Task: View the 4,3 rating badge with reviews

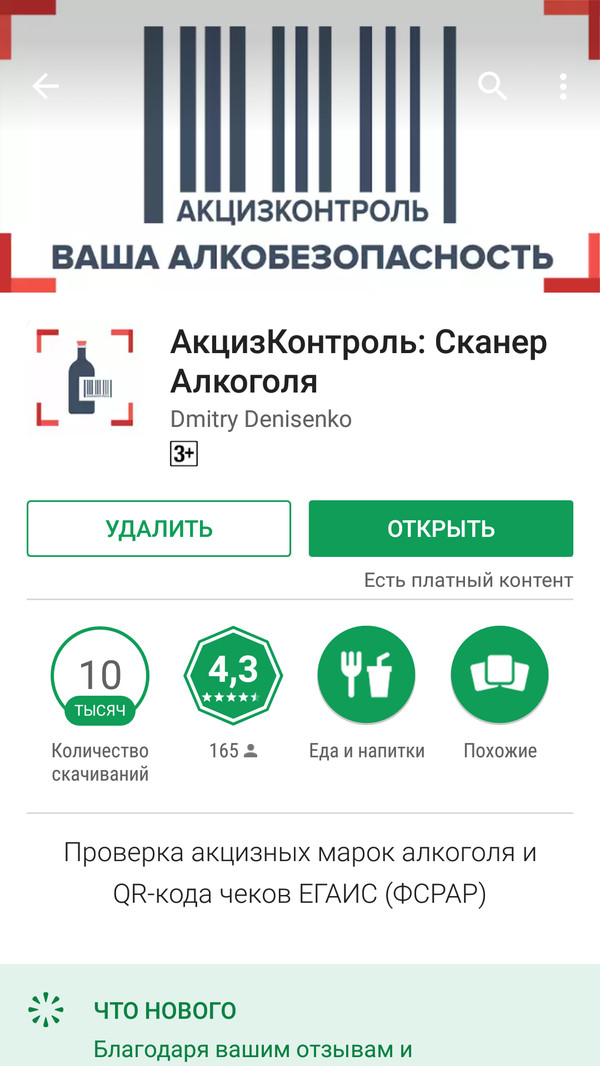Action: pyautogui.click(x=233, y=676)
